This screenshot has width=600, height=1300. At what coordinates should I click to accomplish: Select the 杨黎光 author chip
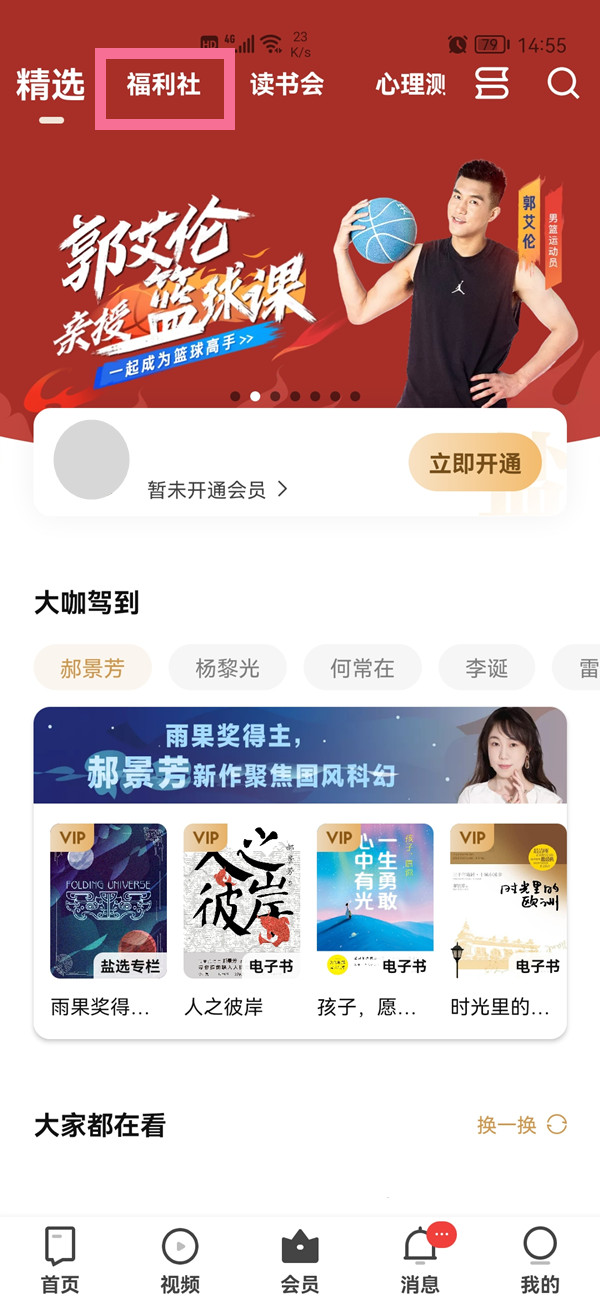click(x=227, y=669)
